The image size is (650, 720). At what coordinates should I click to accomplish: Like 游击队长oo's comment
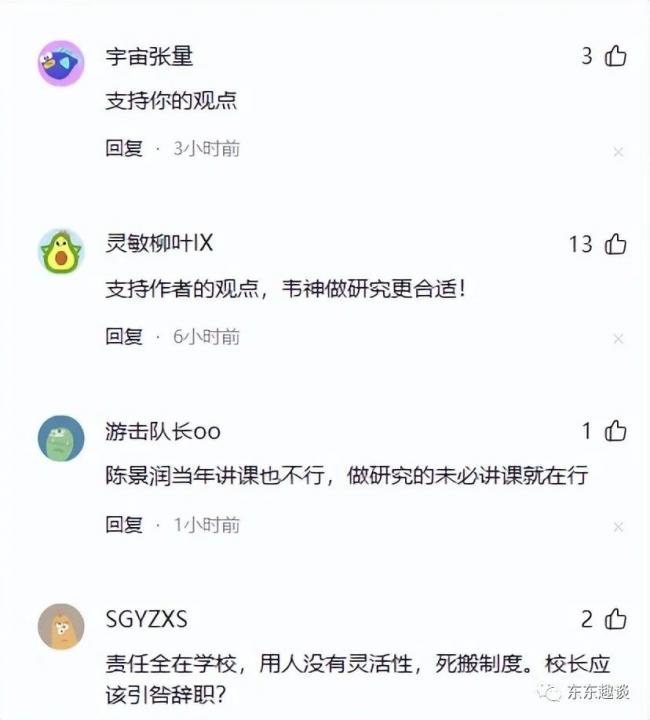(x=616, y=431)
